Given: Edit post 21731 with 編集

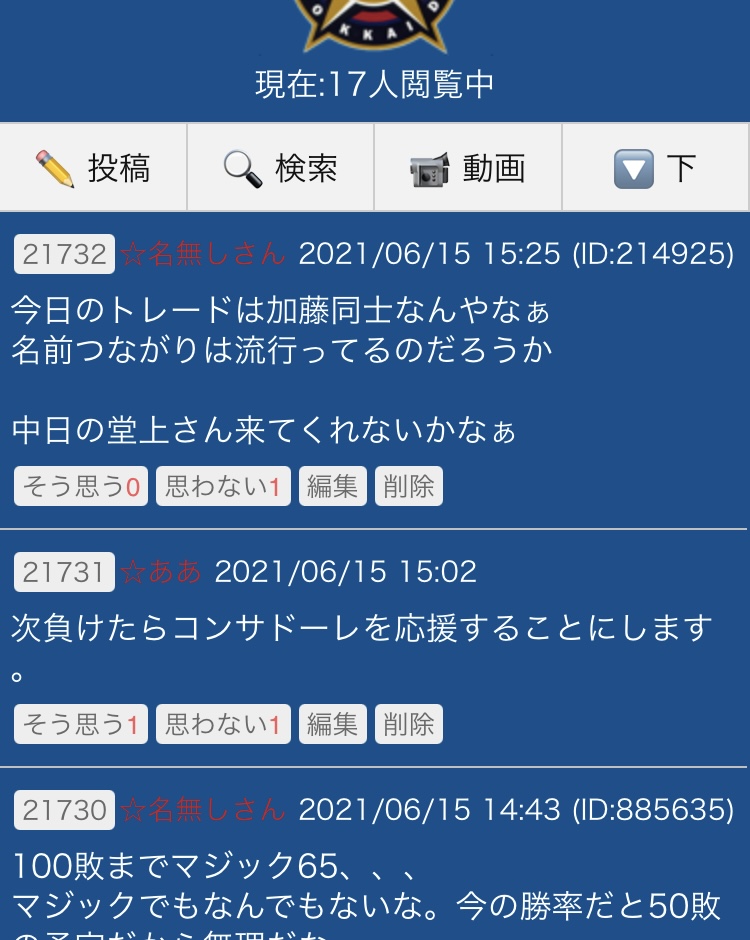Looking at the screenshot, I should click(x=333, y=724).
